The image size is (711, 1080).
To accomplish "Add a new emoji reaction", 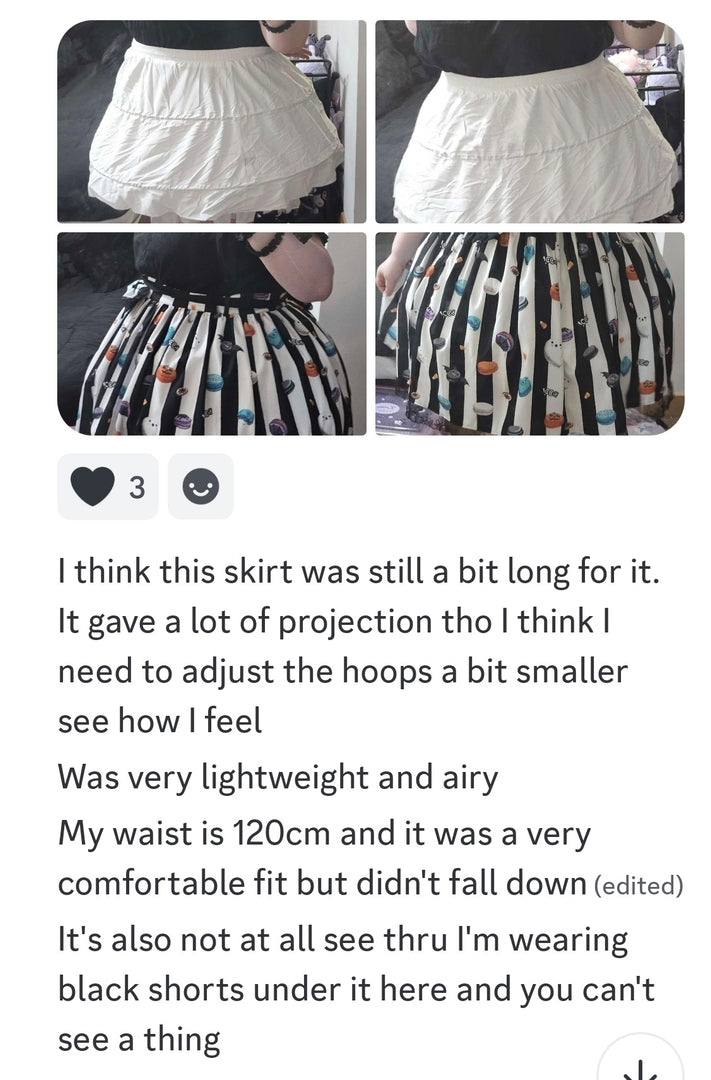I will [x=200, y=487].
